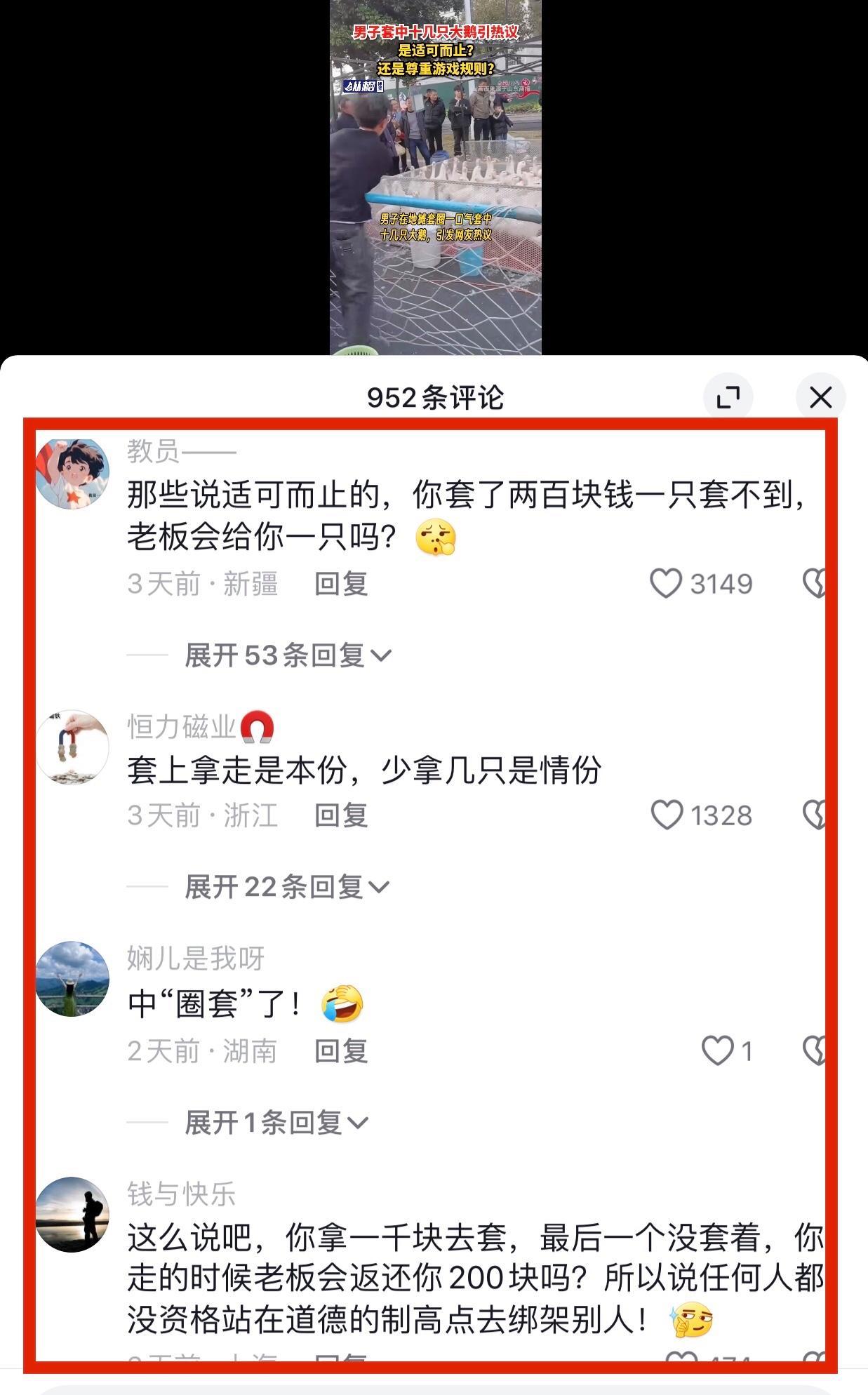This screenshot has height=1395, width=868.
Task: Dislike 教员's comment
Action: 815,583
